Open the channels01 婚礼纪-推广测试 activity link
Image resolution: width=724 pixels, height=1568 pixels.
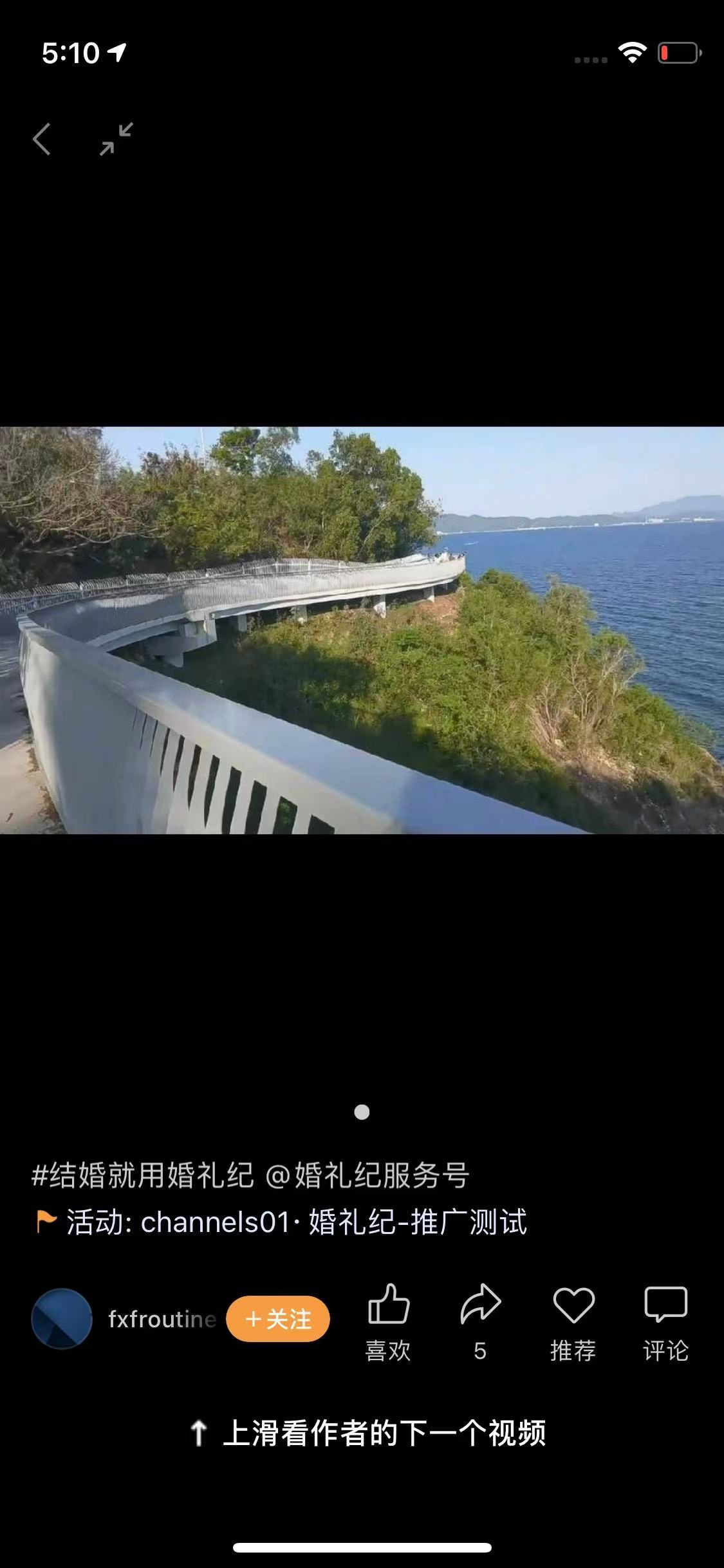pos(296,1222)
